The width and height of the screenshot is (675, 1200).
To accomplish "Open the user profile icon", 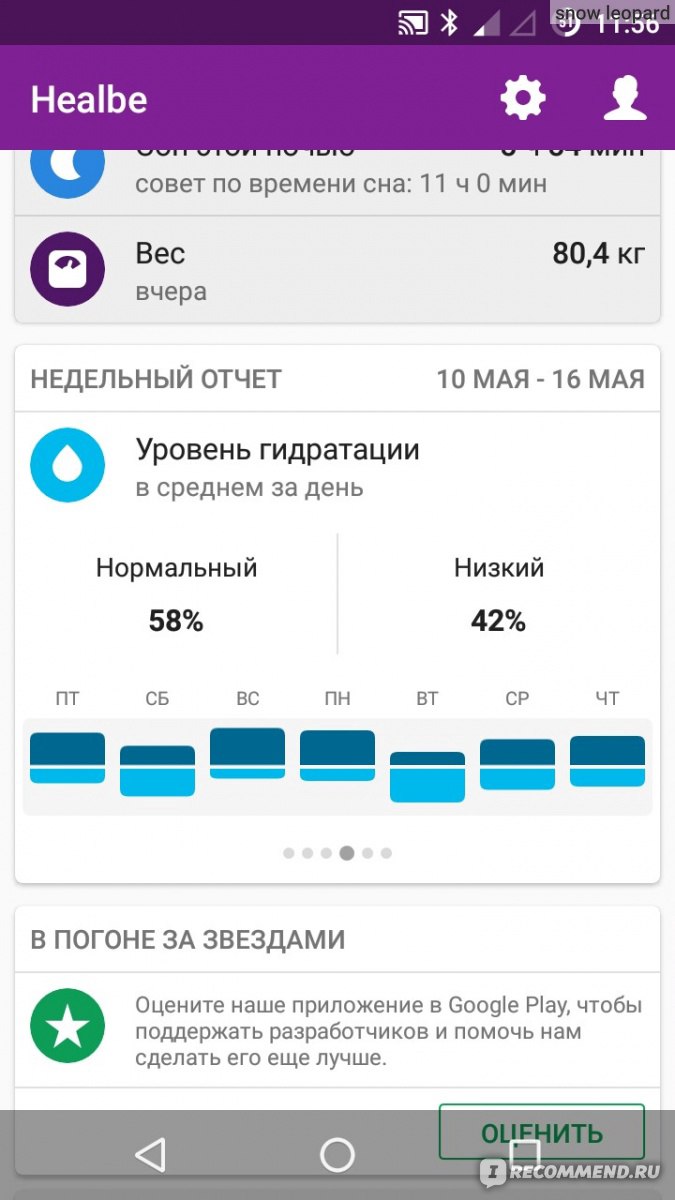I will [626, 98].
